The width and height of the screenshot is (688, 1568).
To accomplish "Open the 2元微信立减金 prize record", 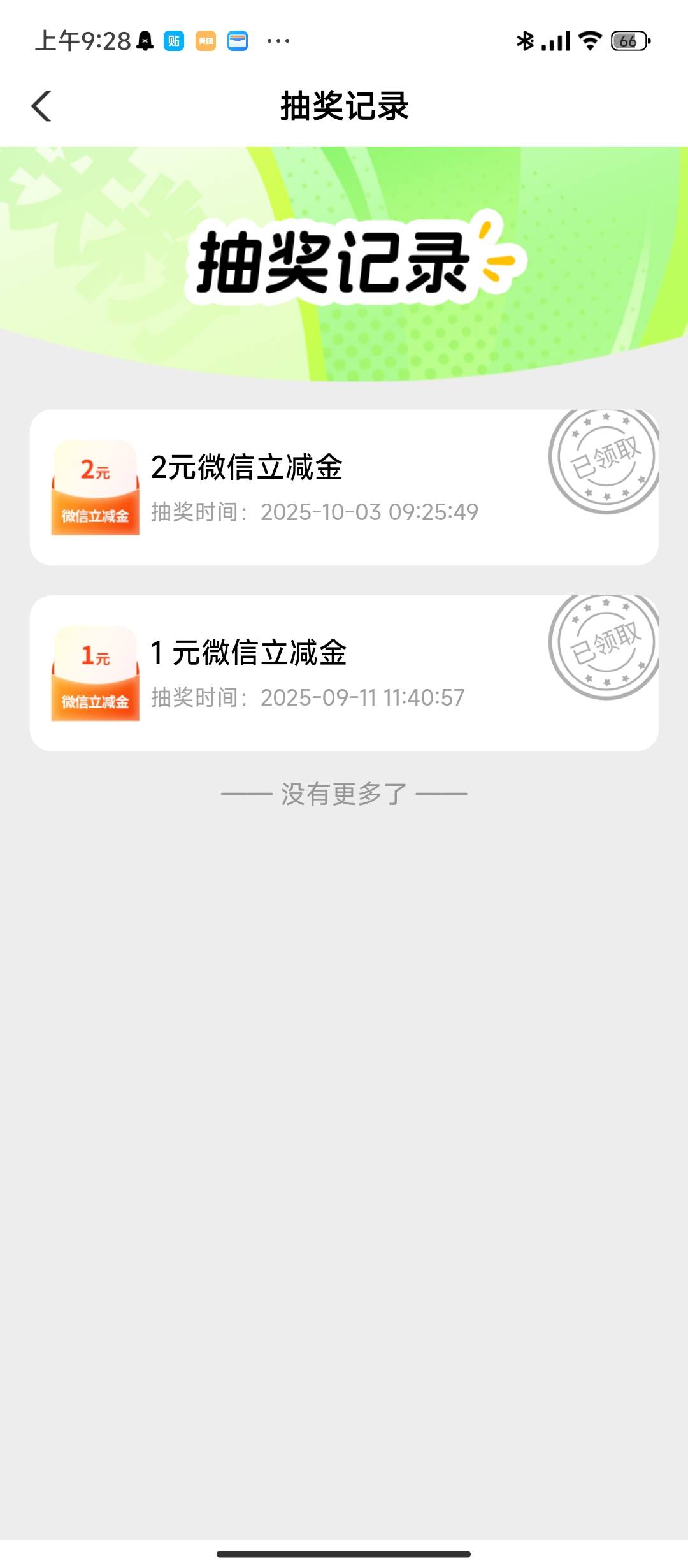I will 343,487.
